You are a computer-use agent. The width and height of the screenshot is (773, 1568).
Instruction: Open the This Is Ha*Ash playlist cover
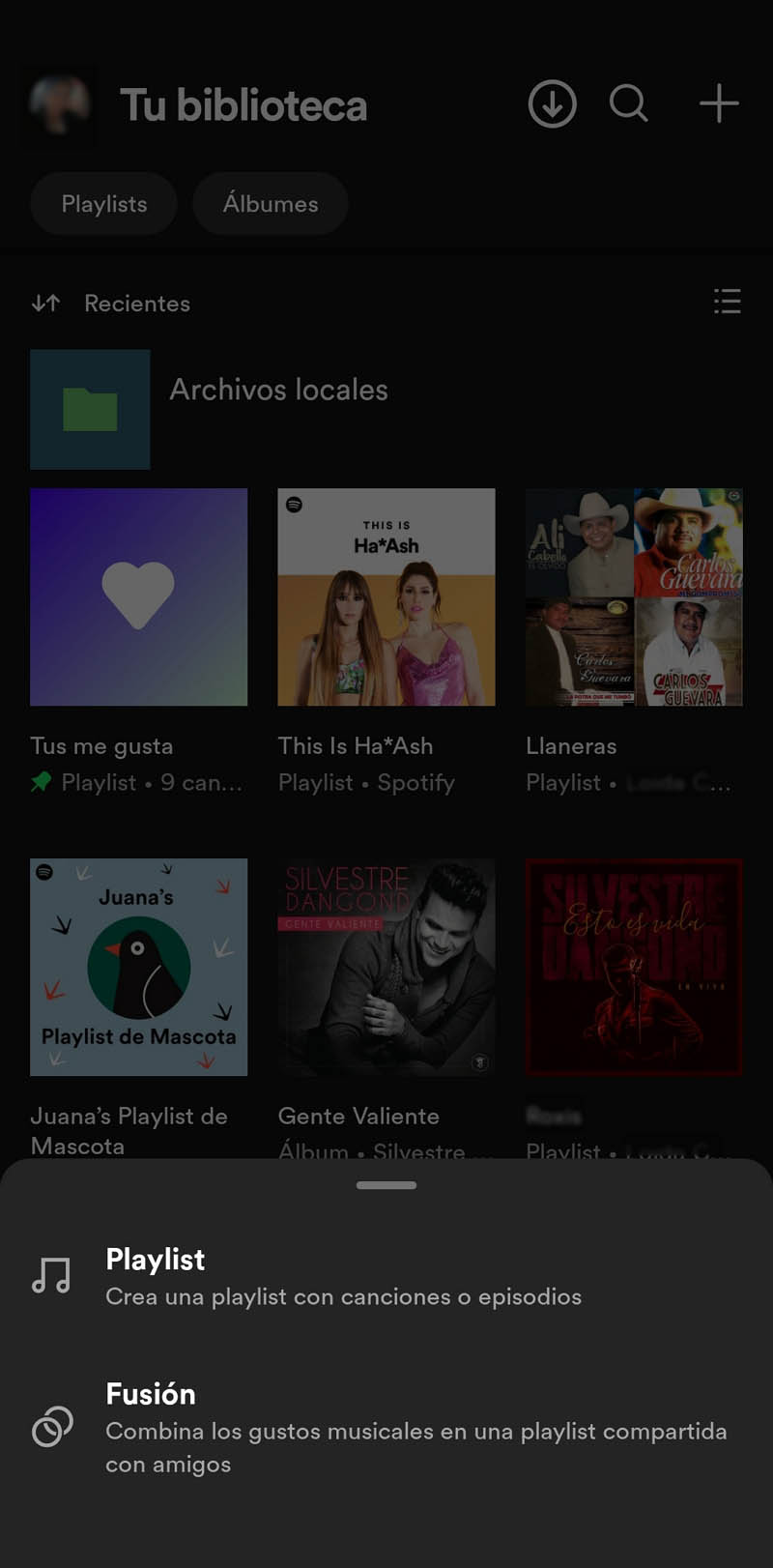(x=386, y=596)
